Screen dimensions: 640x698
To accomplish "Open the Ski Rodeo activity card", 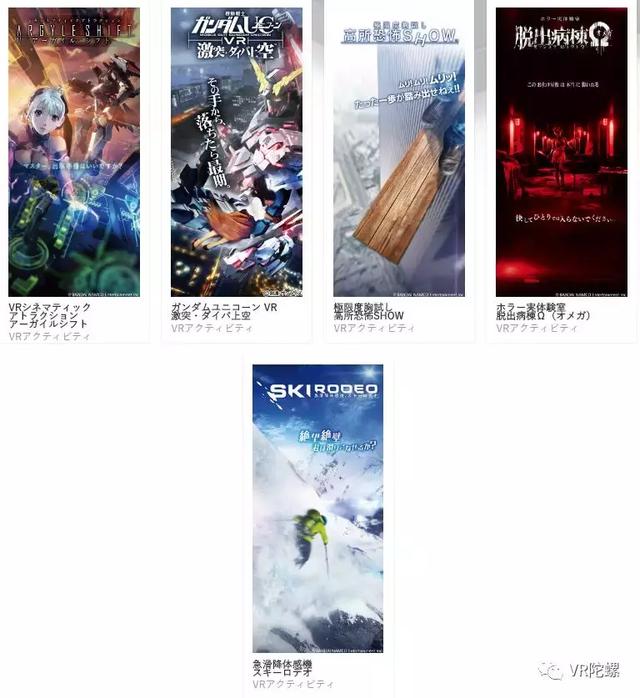I will coord(317,508).
